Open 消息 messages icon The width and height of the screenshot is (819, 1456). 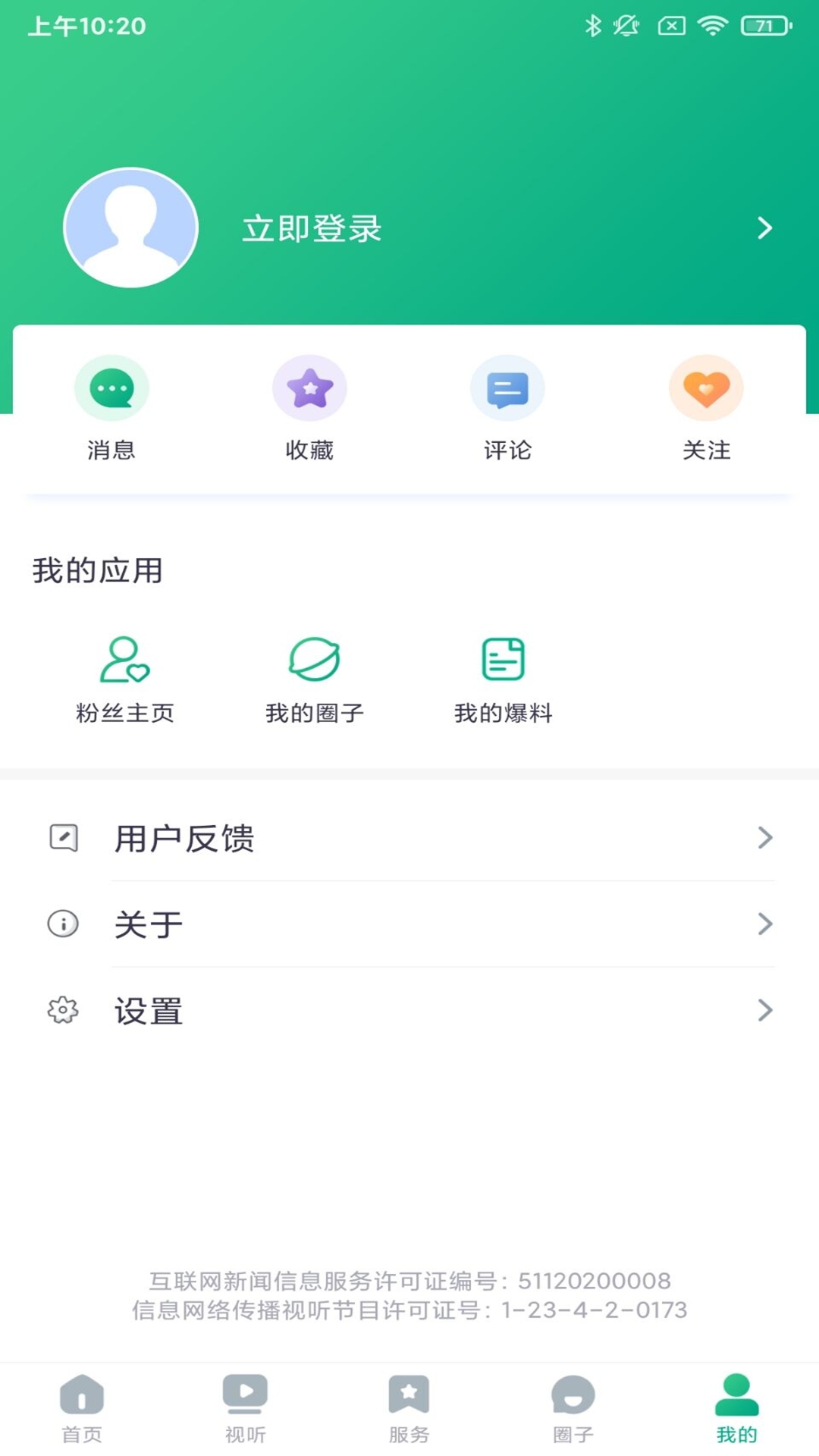(x=111, y=387)
